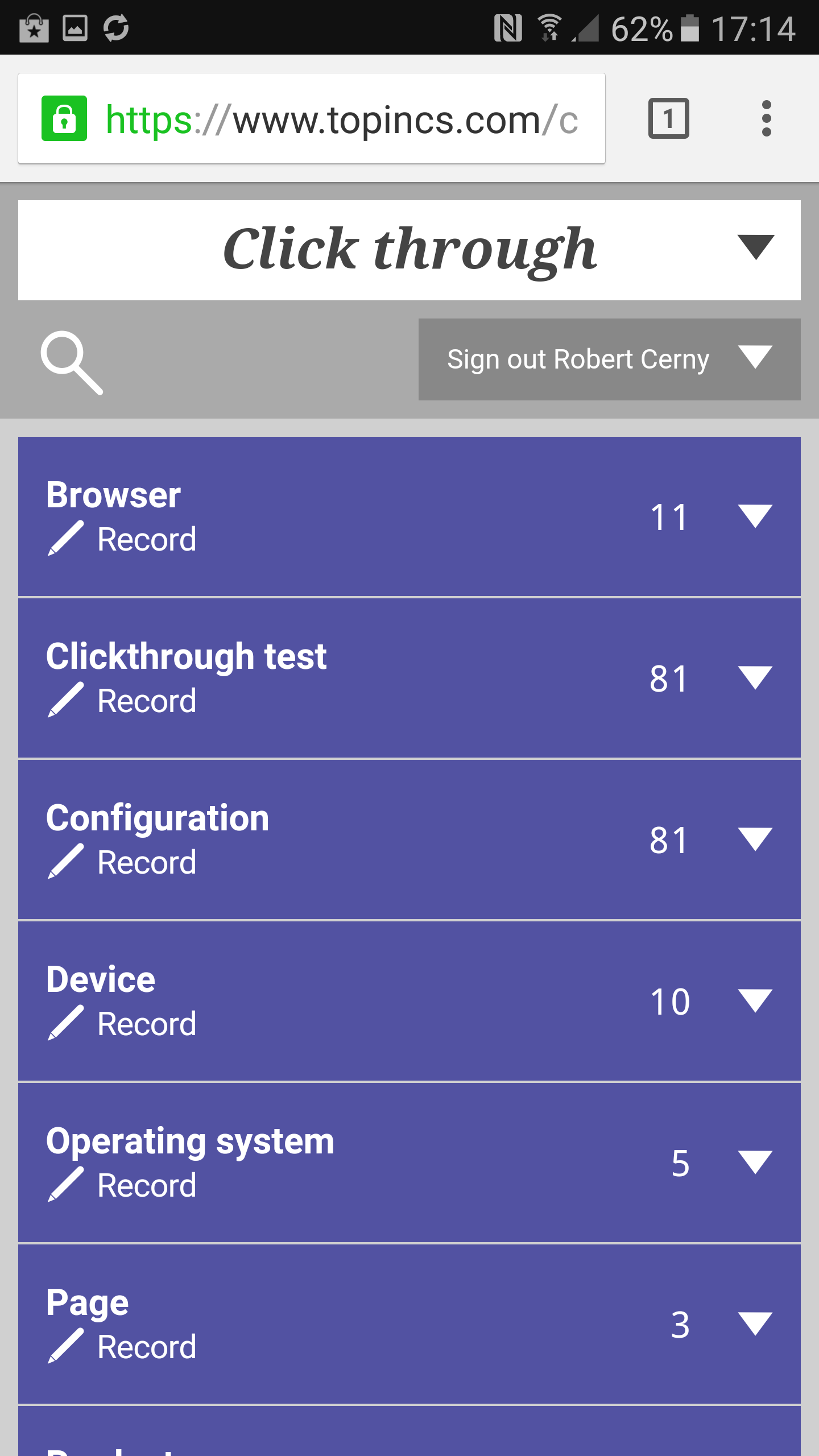Expand the Page section arrow
The width and height of the screenshot is (819, 1456).
(755, 1324)
